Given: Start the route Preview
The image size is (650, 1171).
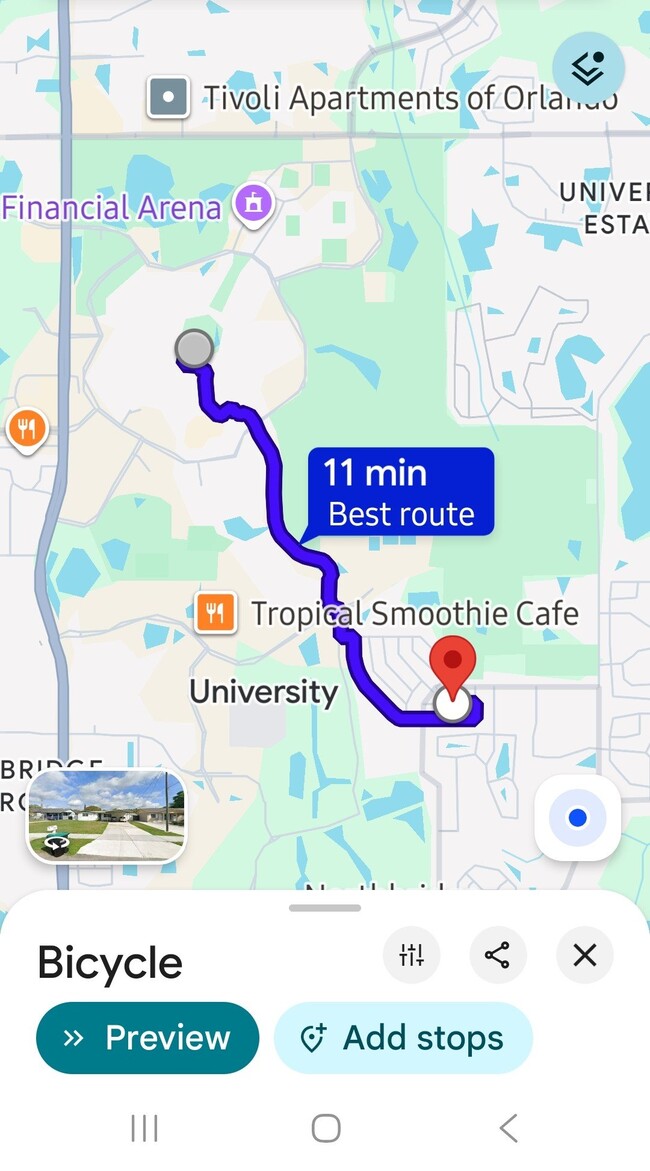Looking at the screenshot, I should pos(148,1037).
